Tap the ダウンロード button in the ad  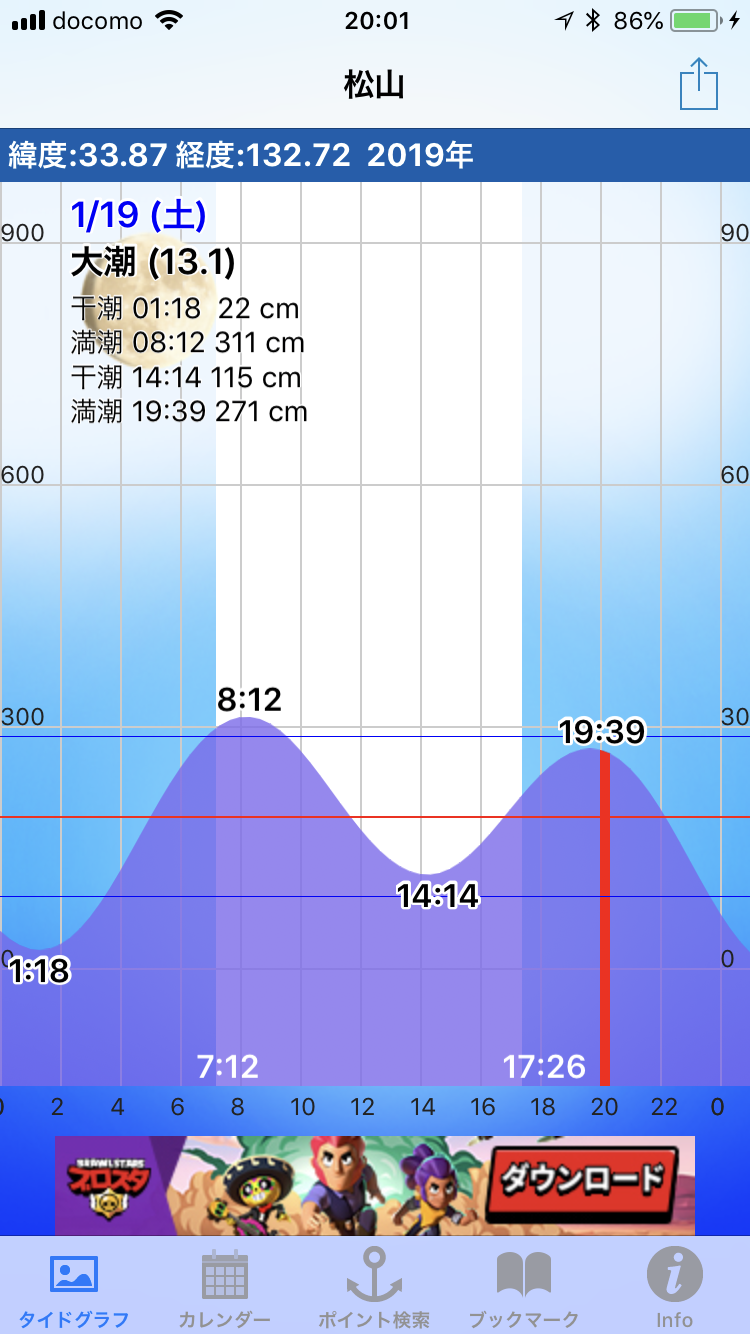pyautogui.click(x=582, y=1180)
